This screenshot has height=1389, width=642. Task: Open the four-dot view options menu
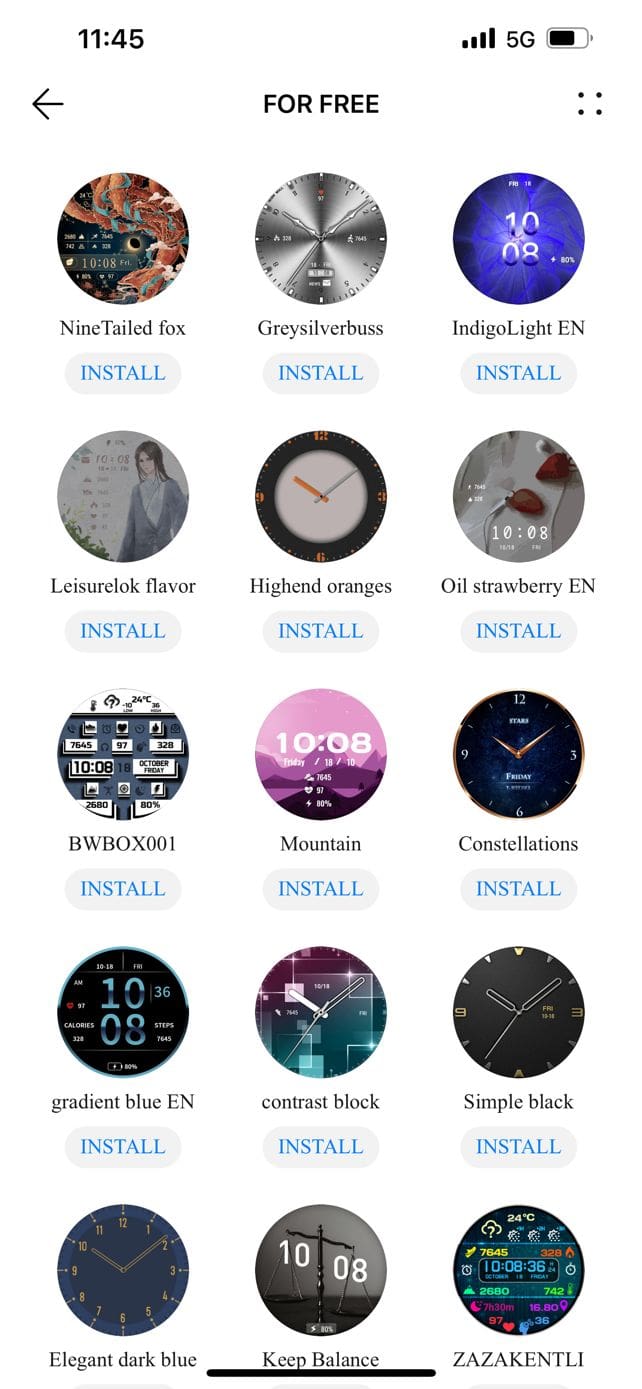click(x=590, y=104)
